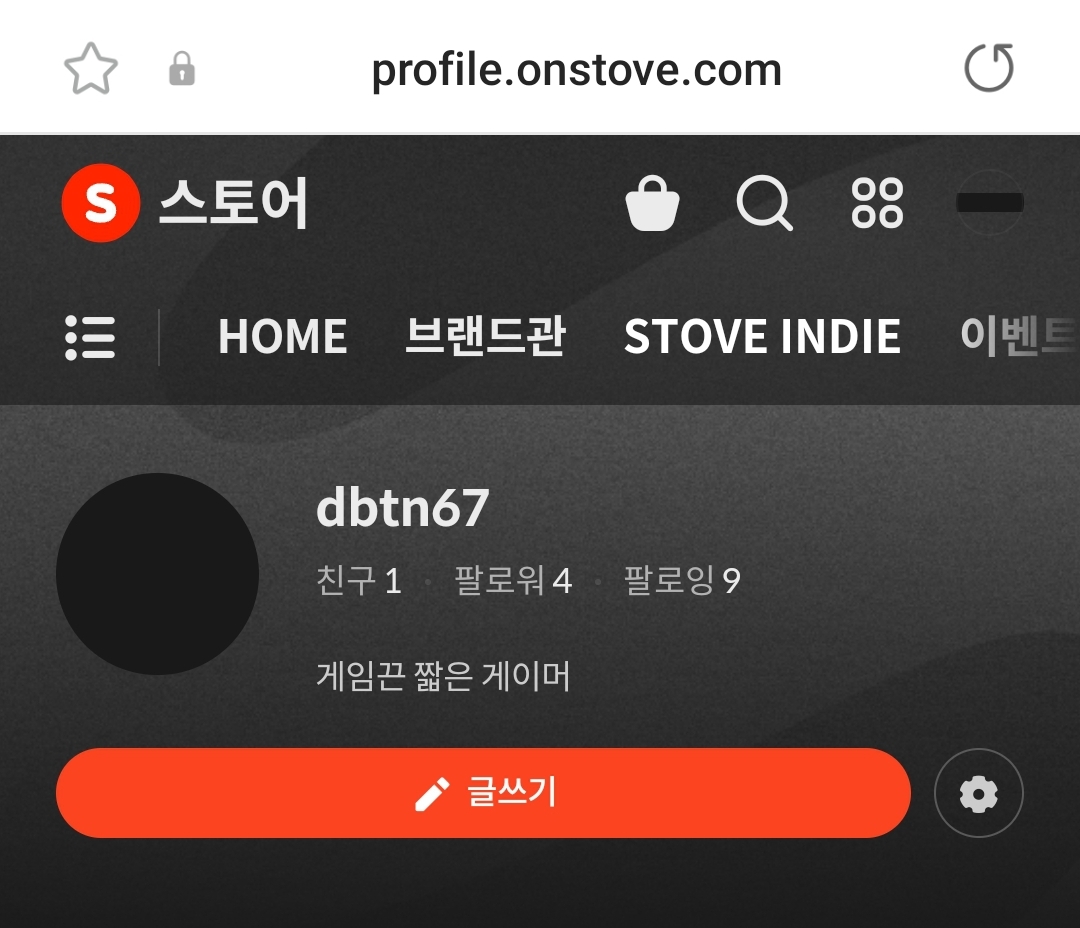Open the profile.onstove.com address bar
Image resolution: width=1080 pixels, height=928 pixels.
coord(576,70)
